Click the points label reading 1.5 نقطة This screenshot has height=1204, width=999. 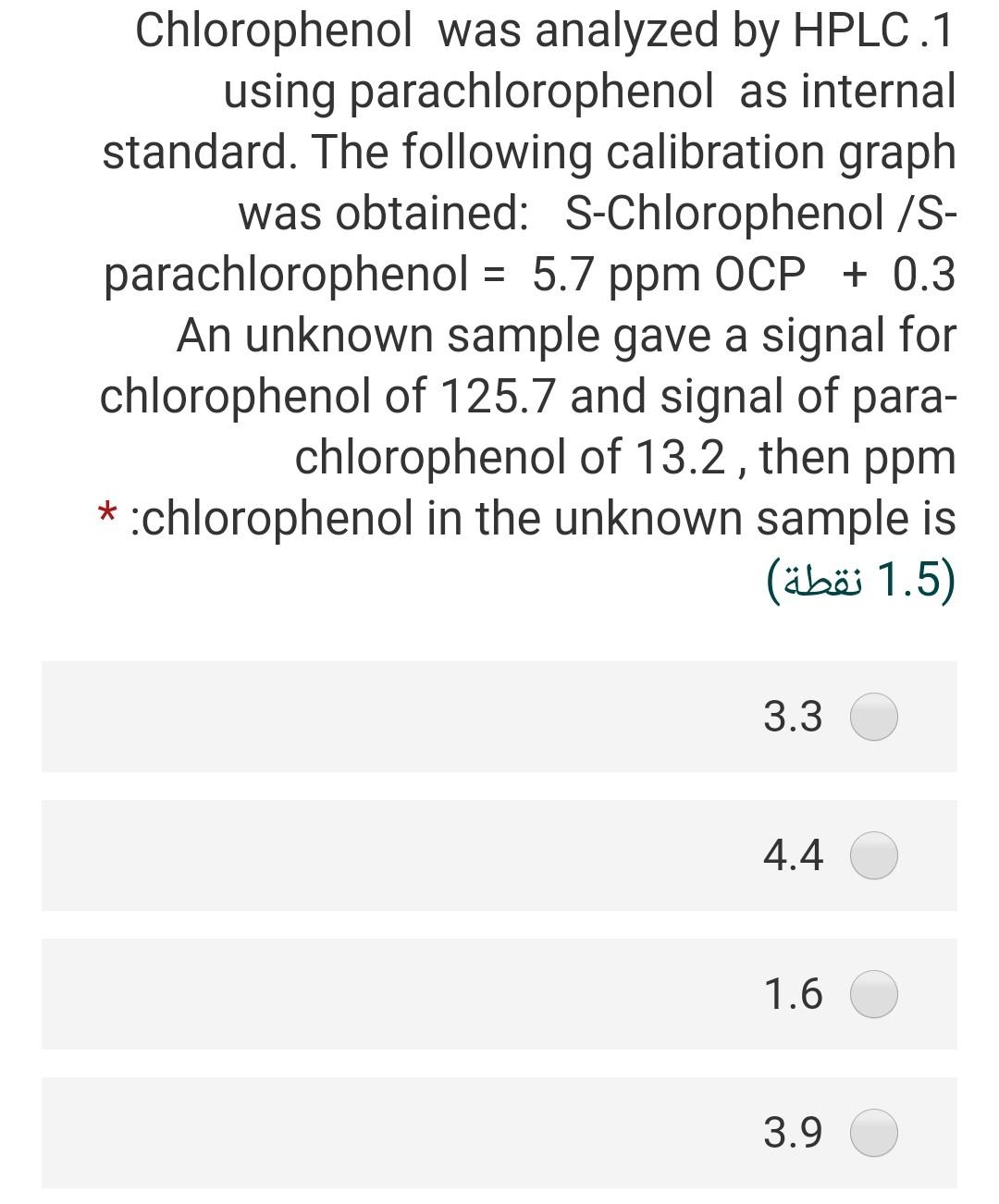pyautogui.click(x=860, y=579)
